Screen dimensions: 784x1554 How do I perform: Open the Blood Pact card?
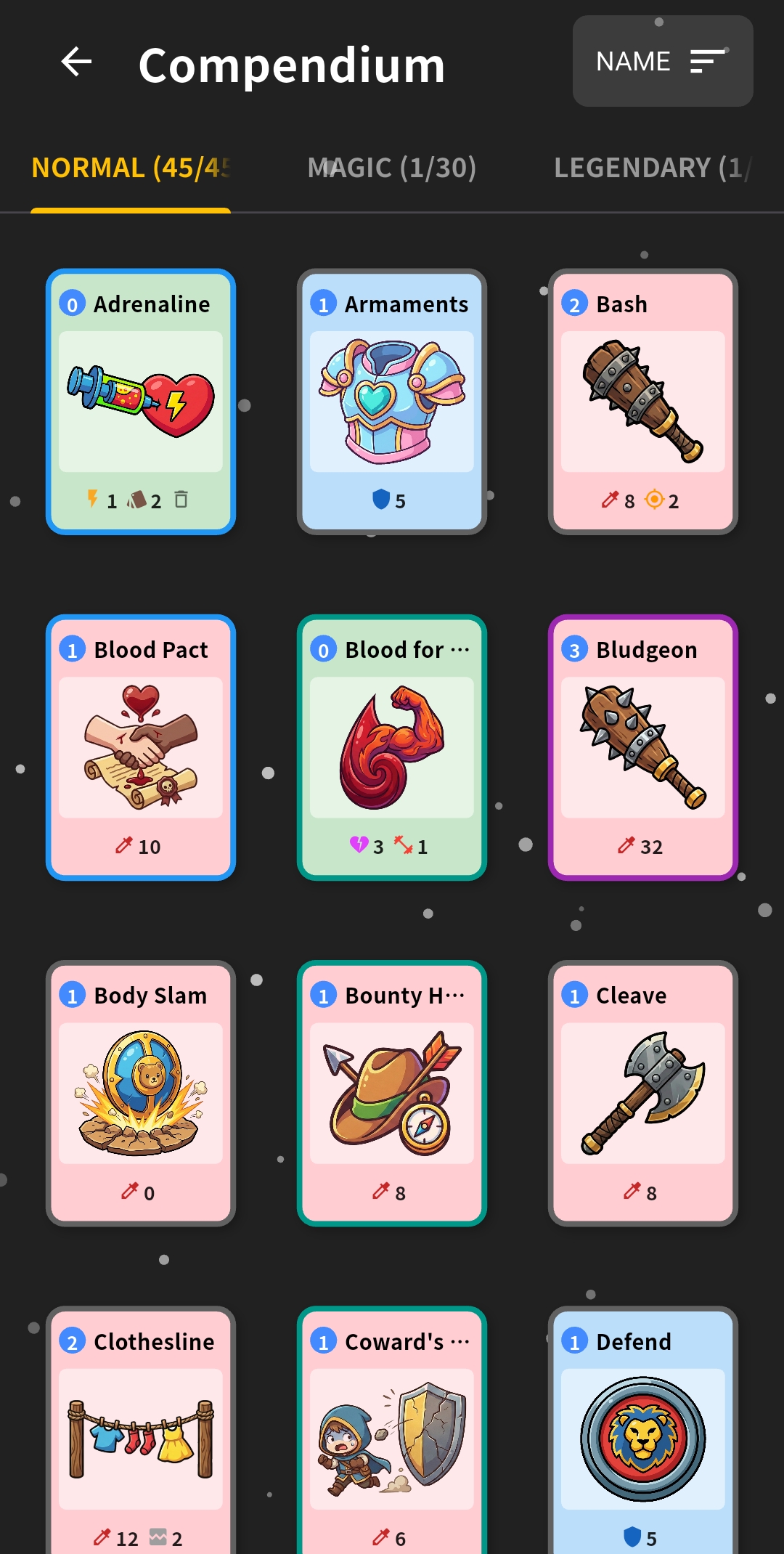coord(141,747)
